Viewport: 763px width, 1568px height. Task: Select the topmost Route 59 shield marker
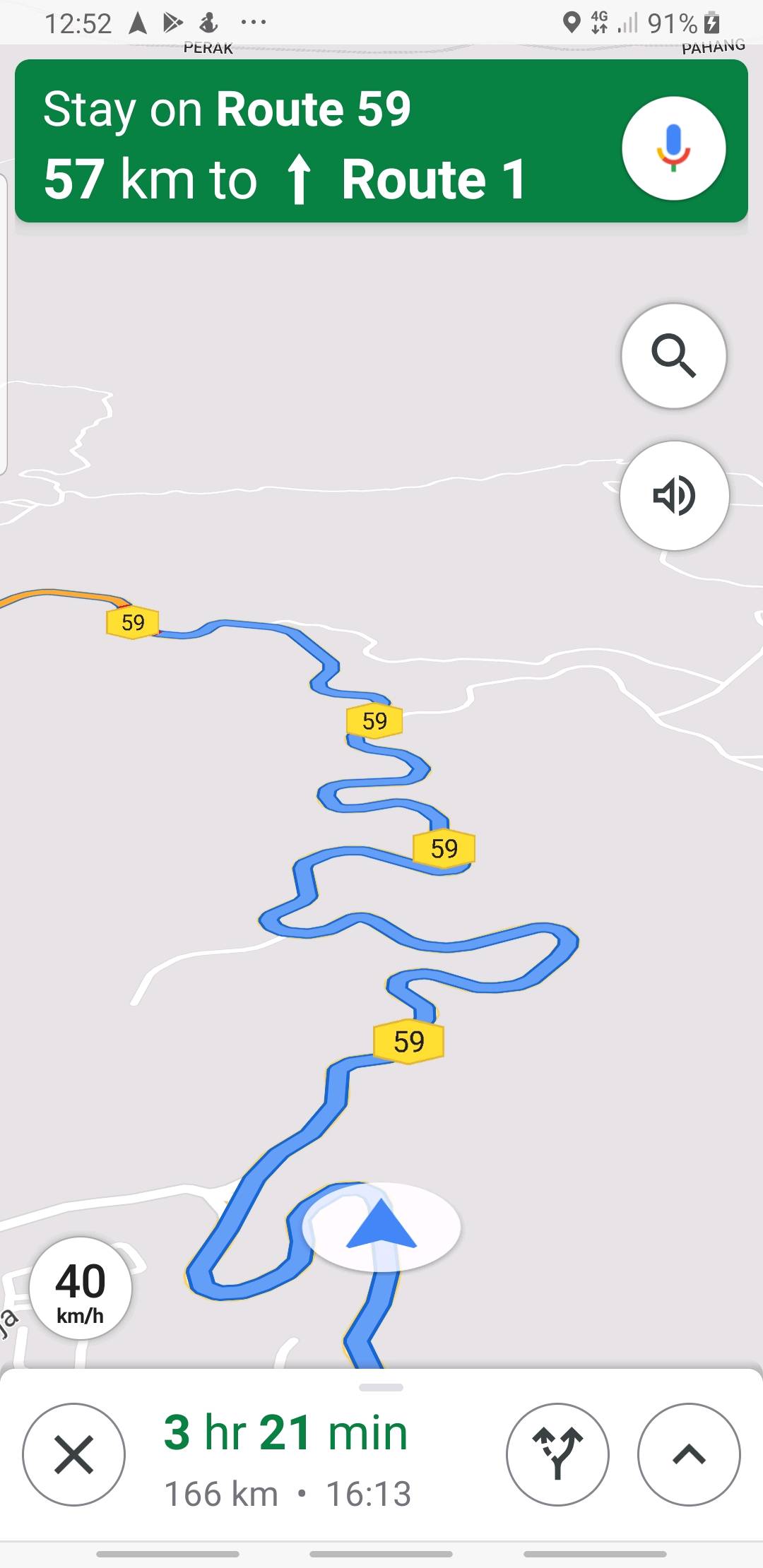click(x=131, y=622)
